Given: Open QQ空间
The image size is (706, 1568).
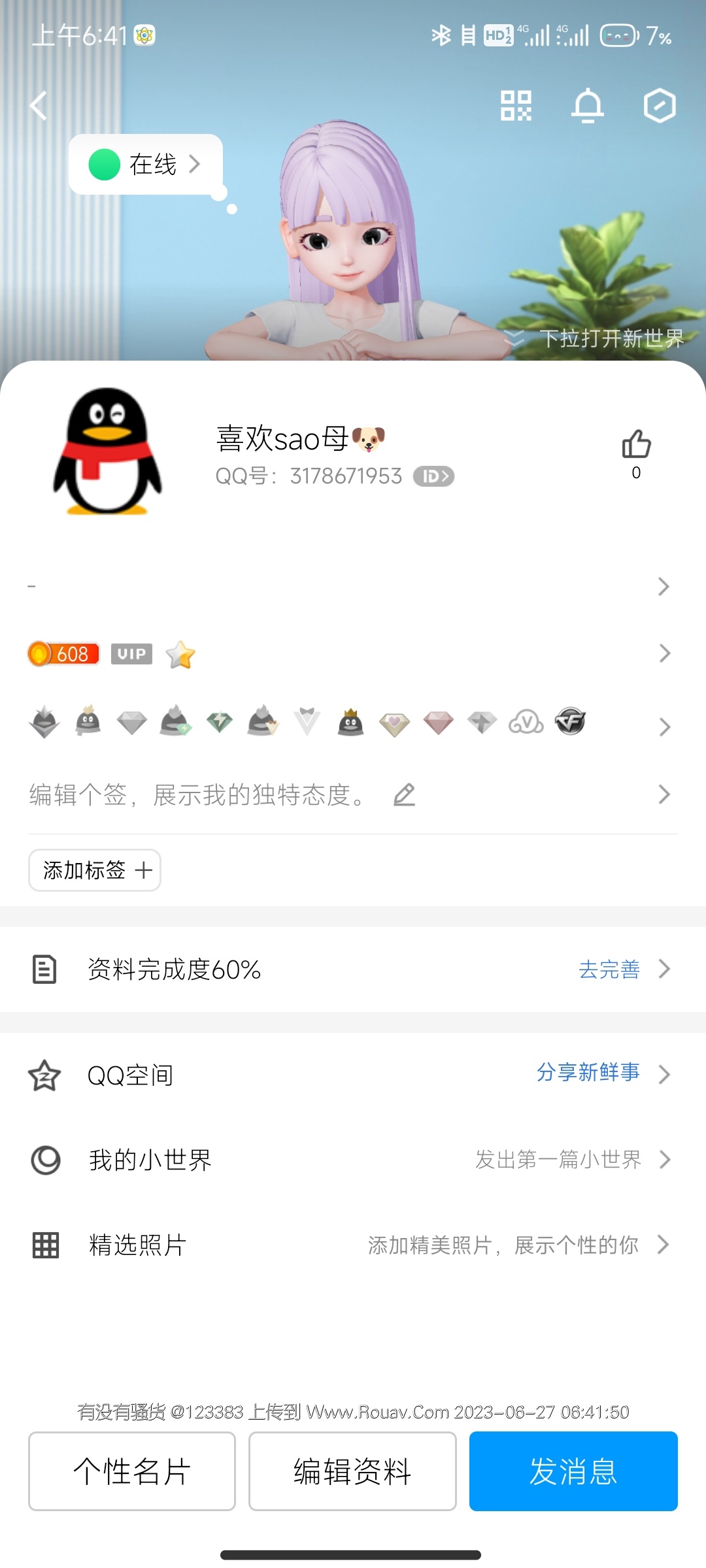Looking at the screenshot, I should click(353, 1075).
